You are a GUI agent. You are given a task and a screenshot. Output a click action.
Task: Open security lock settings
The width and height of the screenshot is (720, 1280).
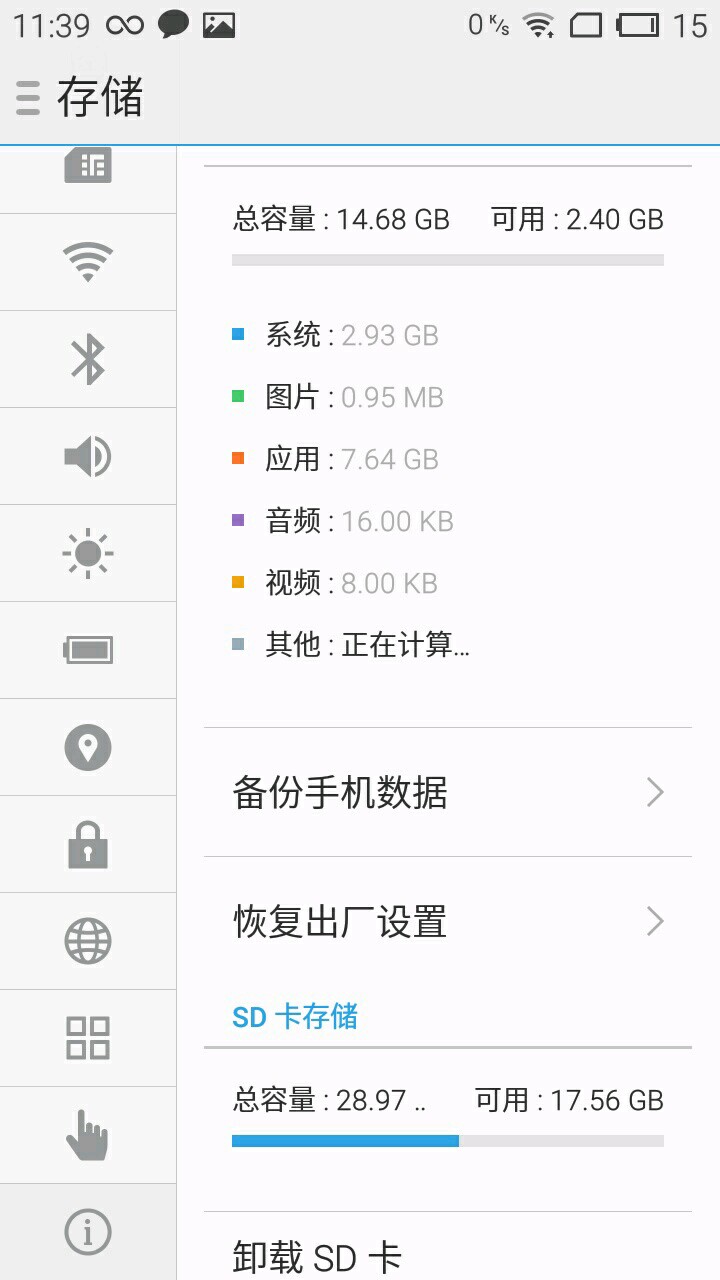point(88,844)
